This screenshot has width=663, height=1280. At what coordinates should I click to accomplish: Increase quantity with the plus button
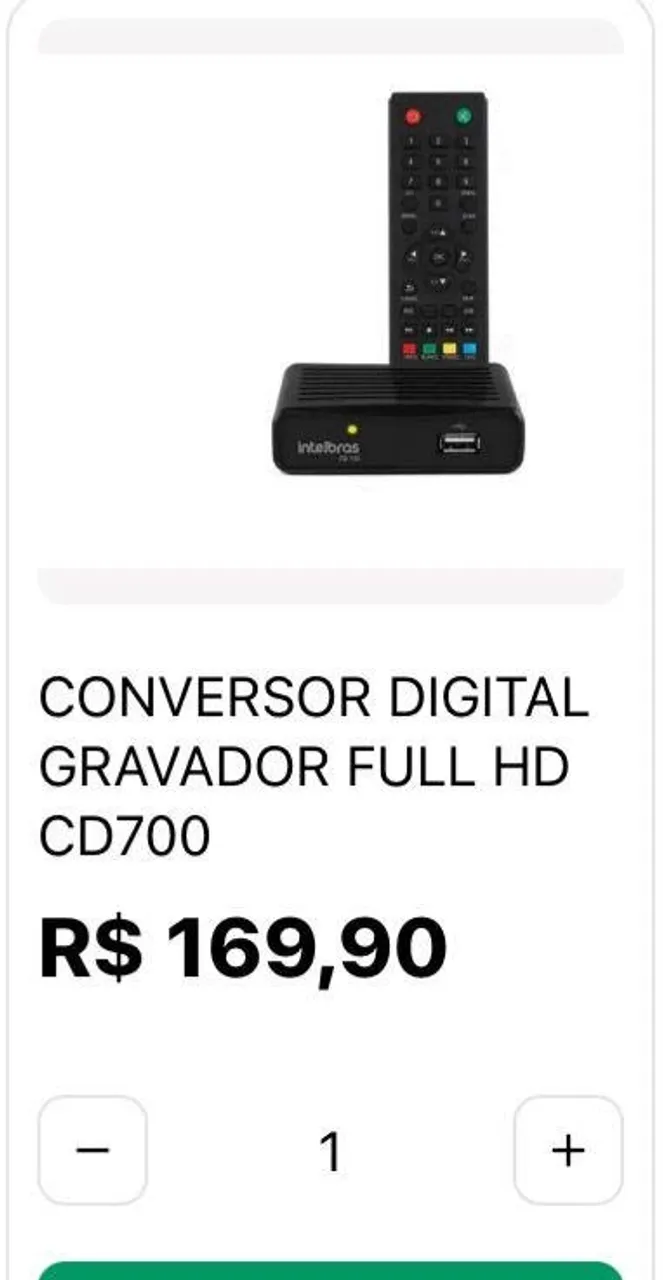(568, 1150)
